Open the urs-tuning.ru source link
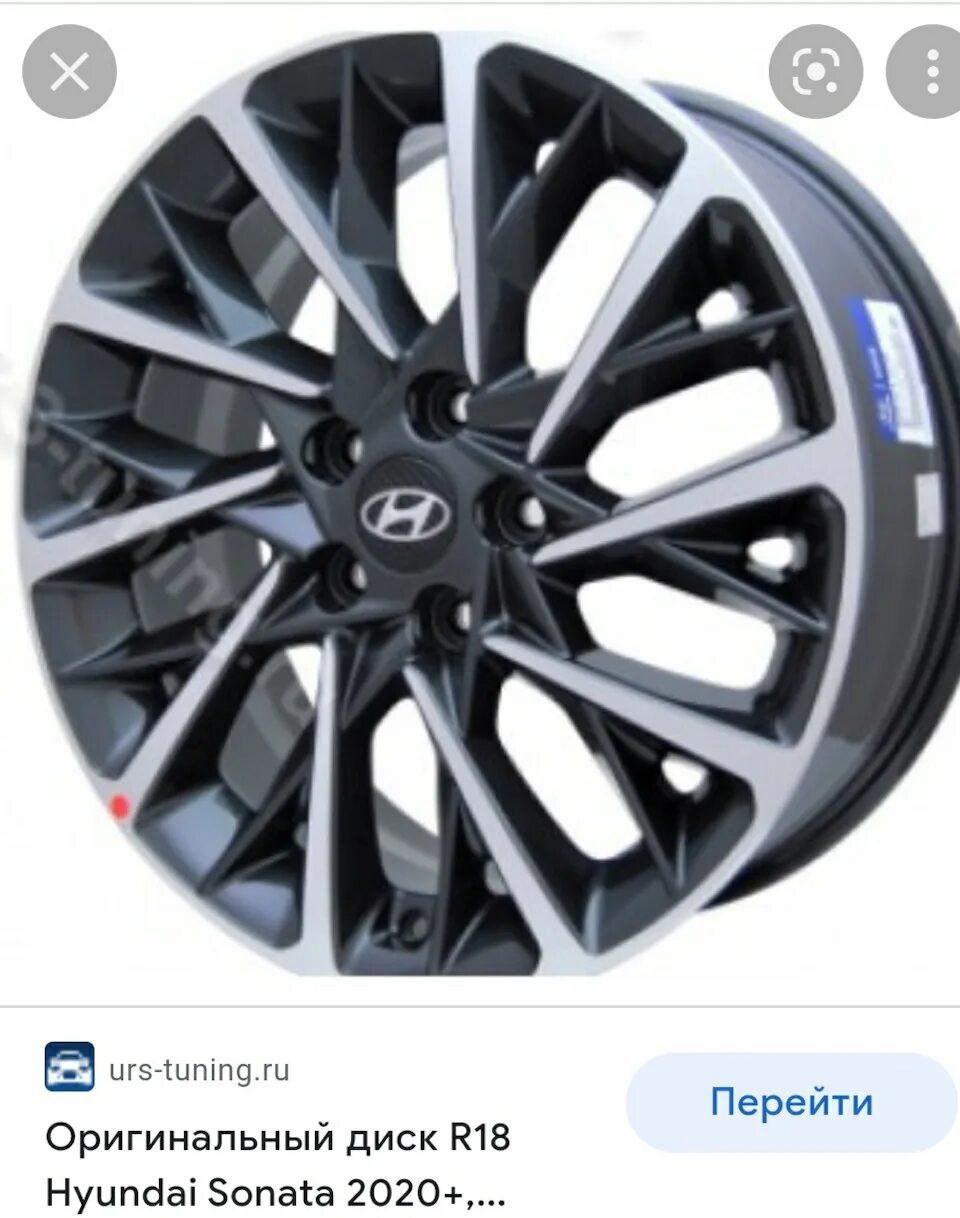960x1218 pixels. pos(199,1070)
